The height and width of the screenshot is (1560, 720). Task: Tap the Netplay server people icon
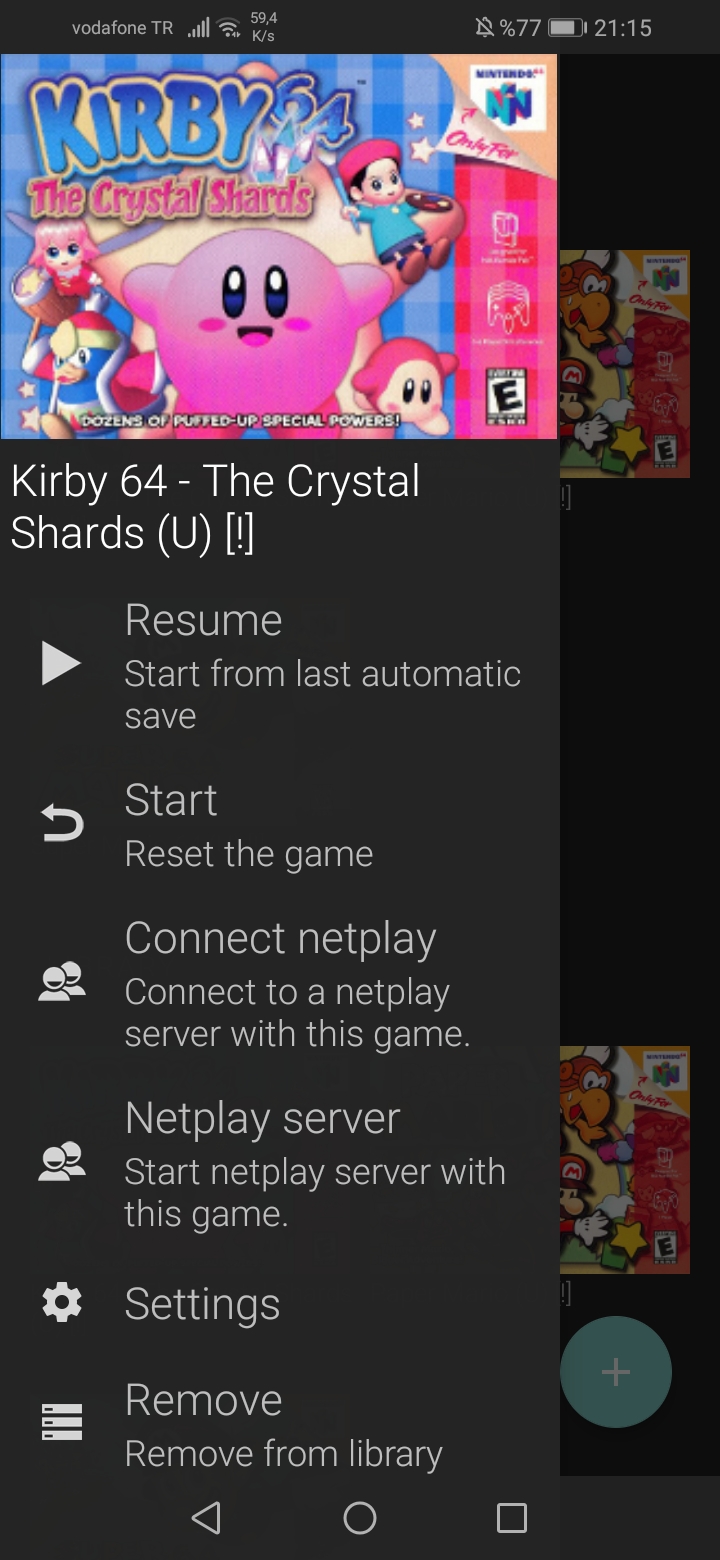coord(62,1162)
